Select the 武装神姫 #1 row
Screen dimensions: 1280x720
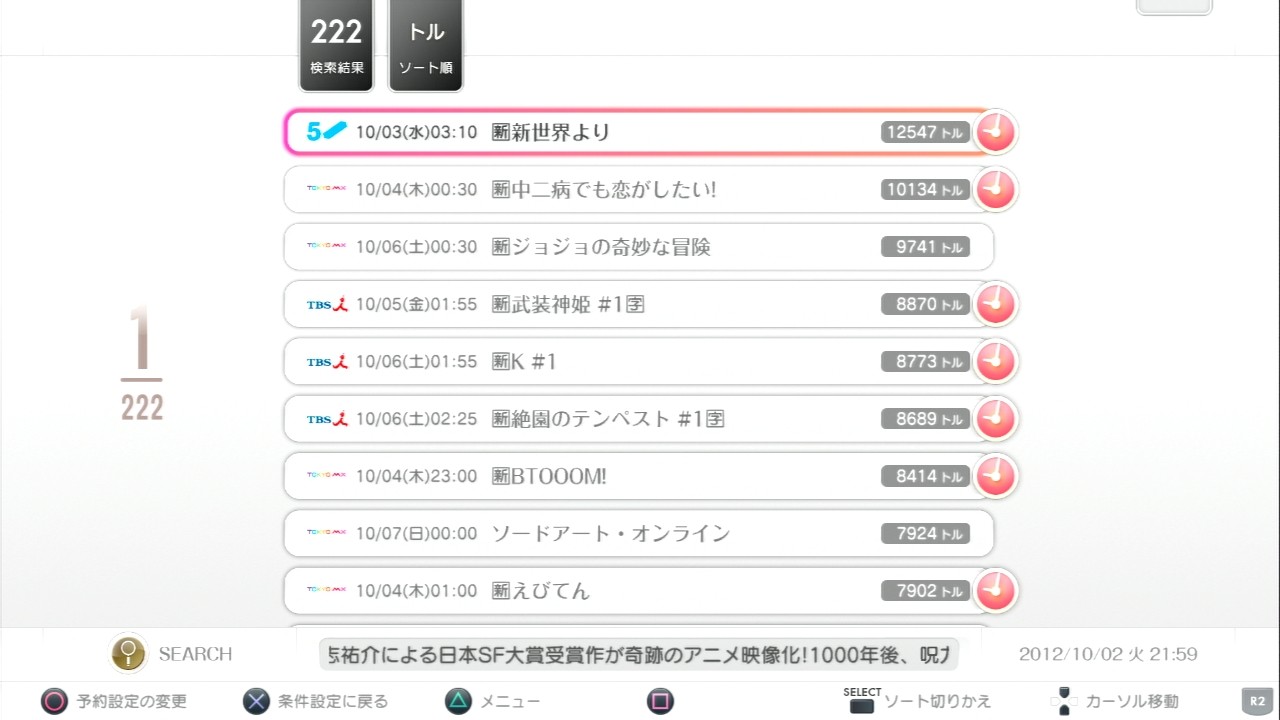point(639,304)
